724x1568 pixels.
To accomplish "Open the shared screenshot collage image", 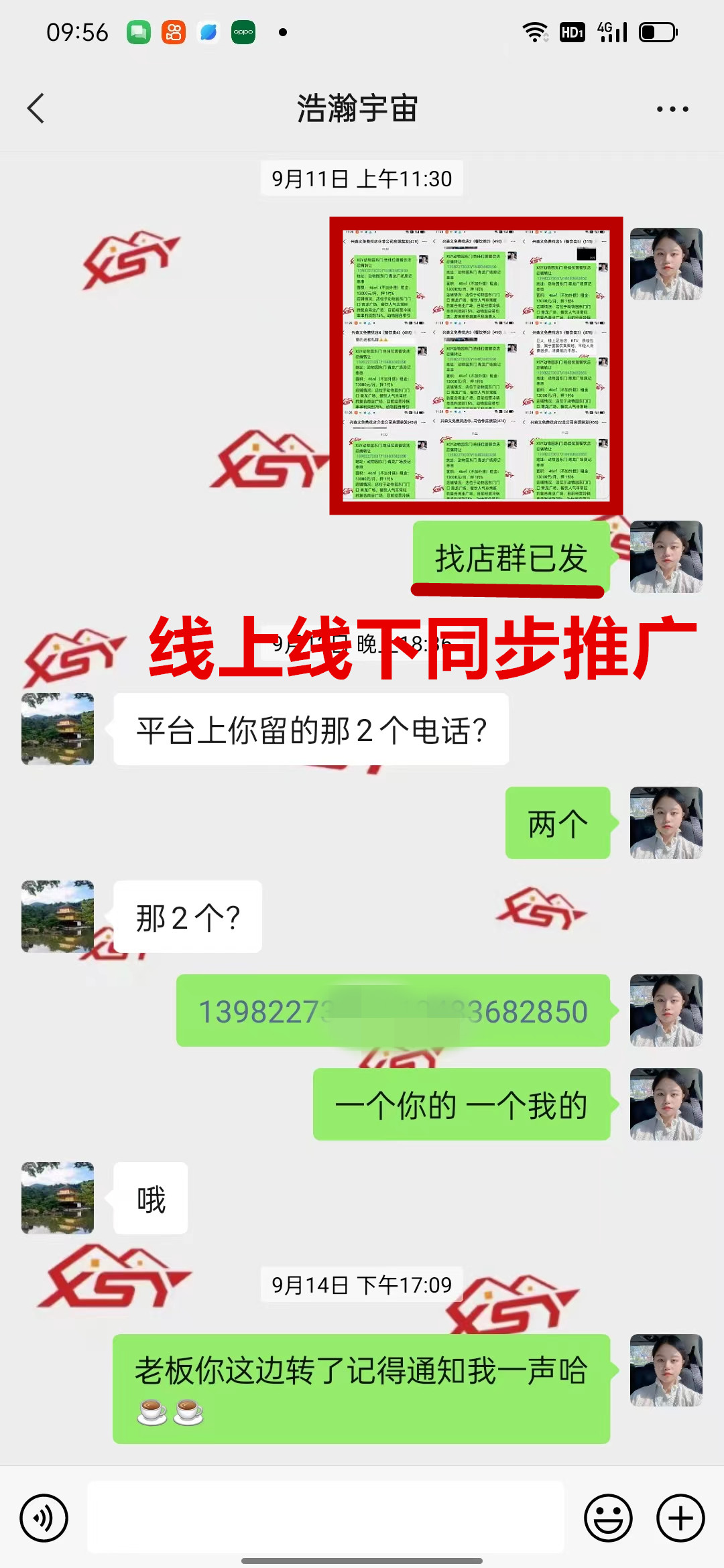I will pyautogui.click(x=476, y=366).
